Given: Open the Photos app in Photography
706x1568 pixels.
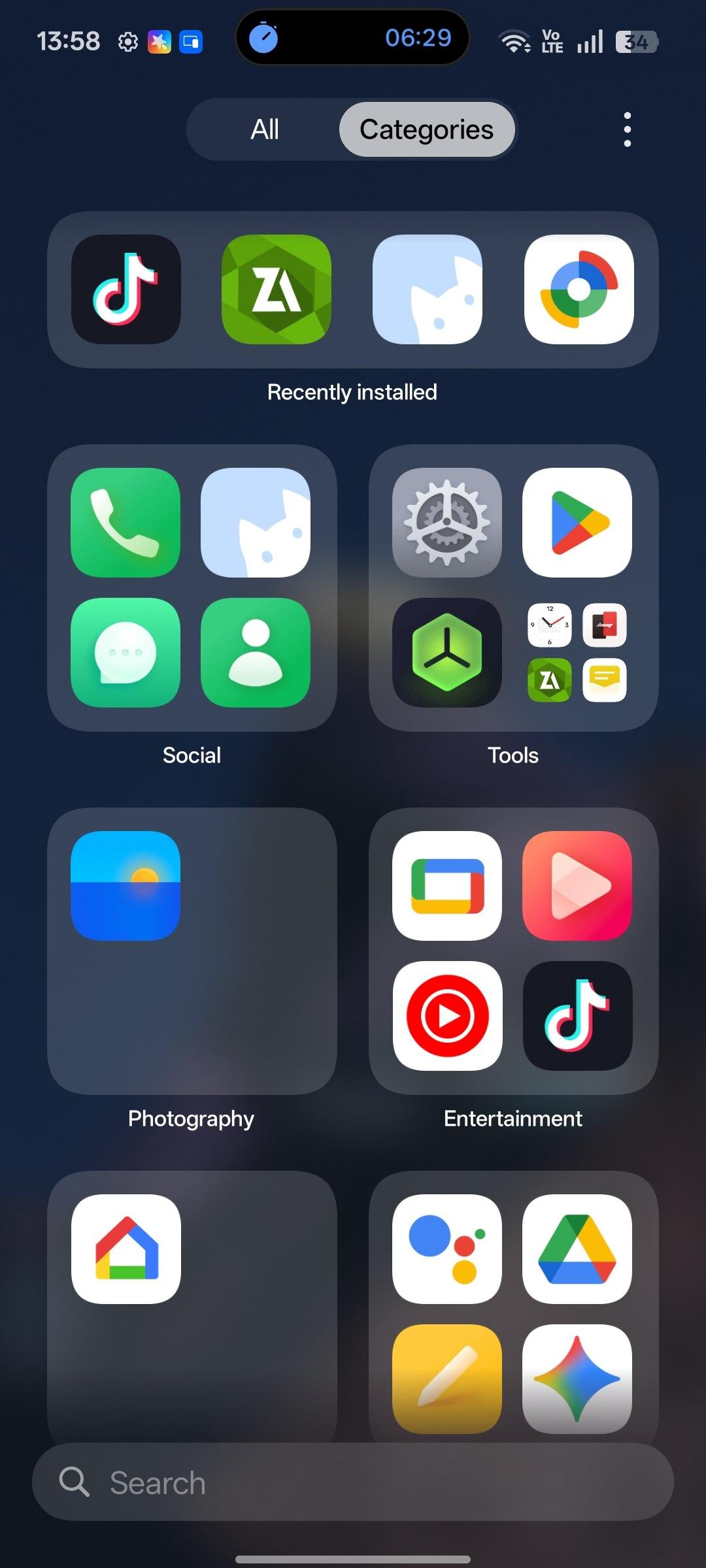Looking at the screenshot, I should [x=126, y=886].
